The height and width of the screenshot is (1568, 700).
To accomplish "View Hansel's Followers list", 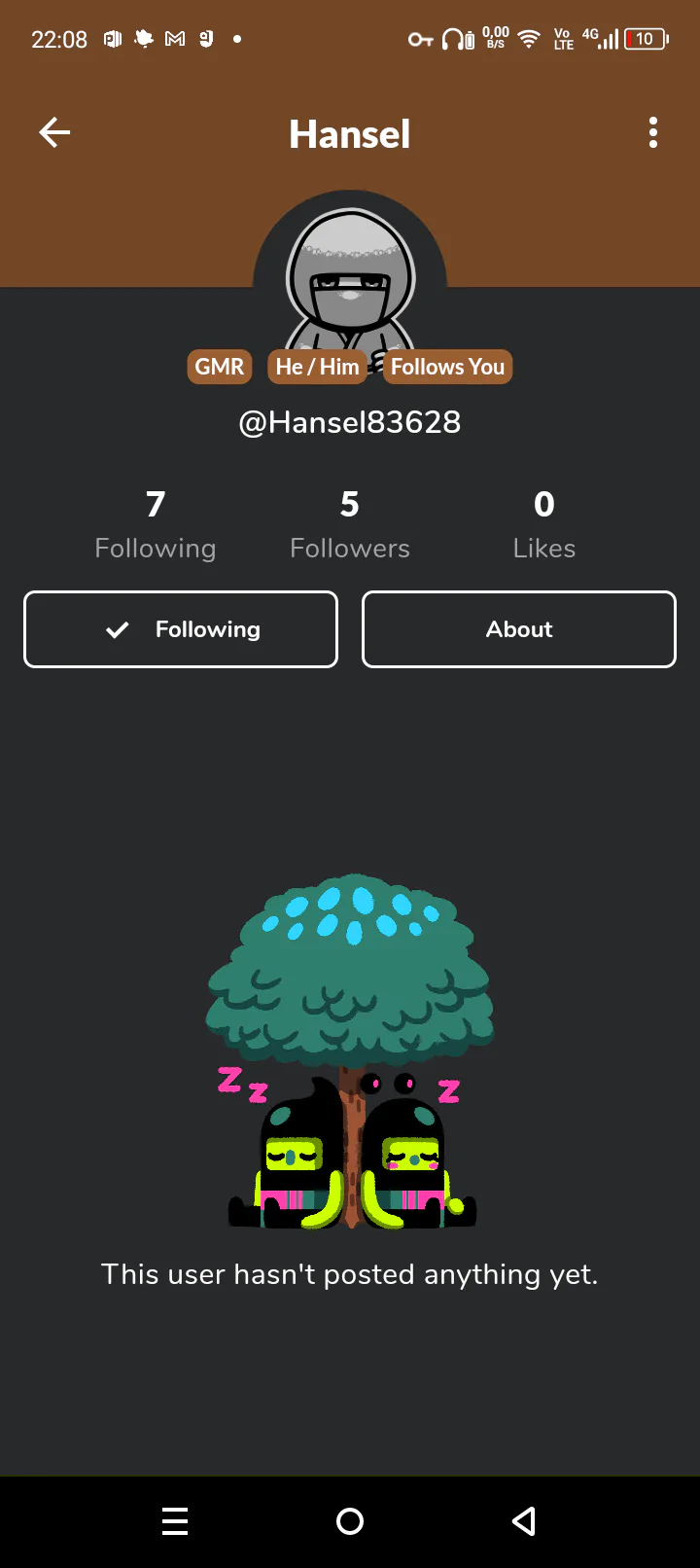I will [x=350, y=525].
